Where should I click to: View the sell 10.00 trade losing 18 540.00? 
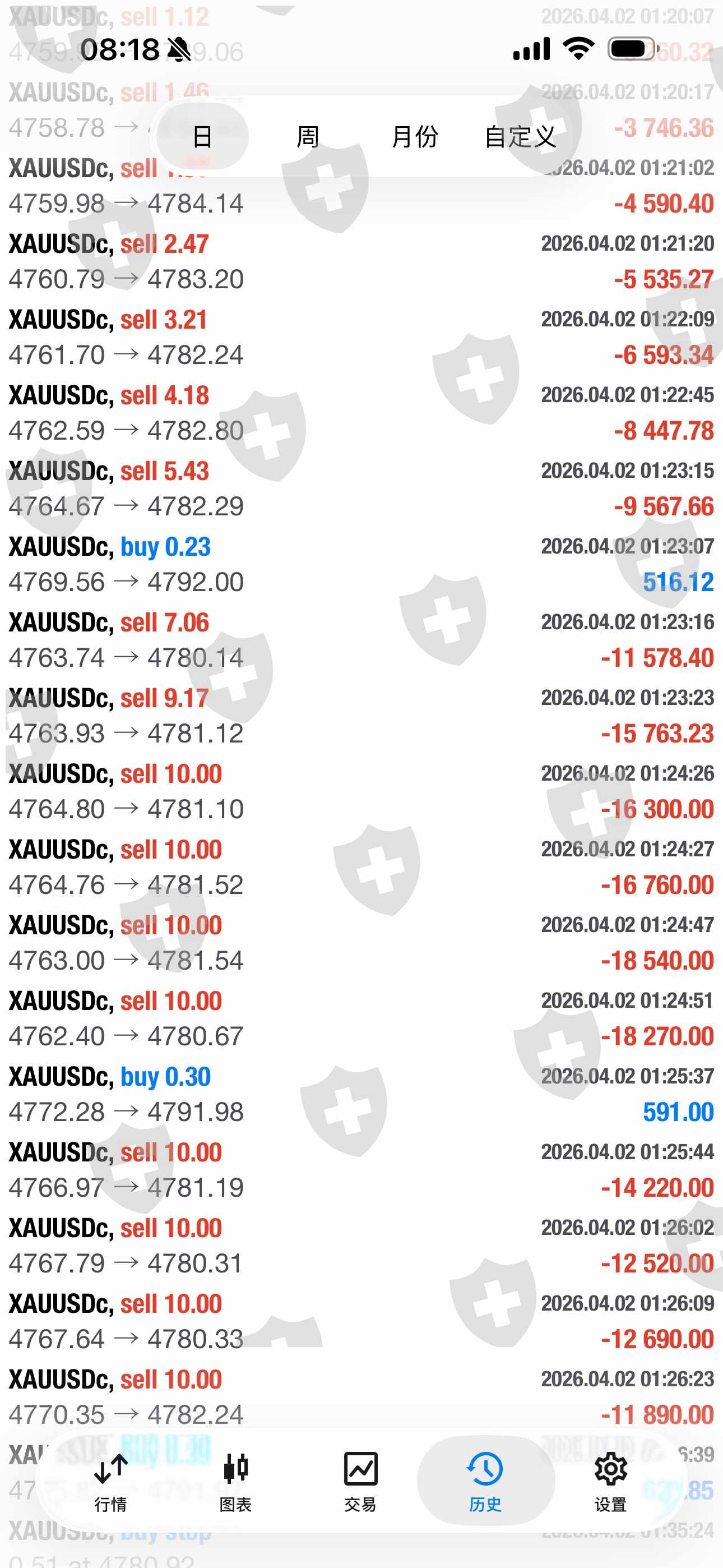pyautogui.click(x=361, y=943)
